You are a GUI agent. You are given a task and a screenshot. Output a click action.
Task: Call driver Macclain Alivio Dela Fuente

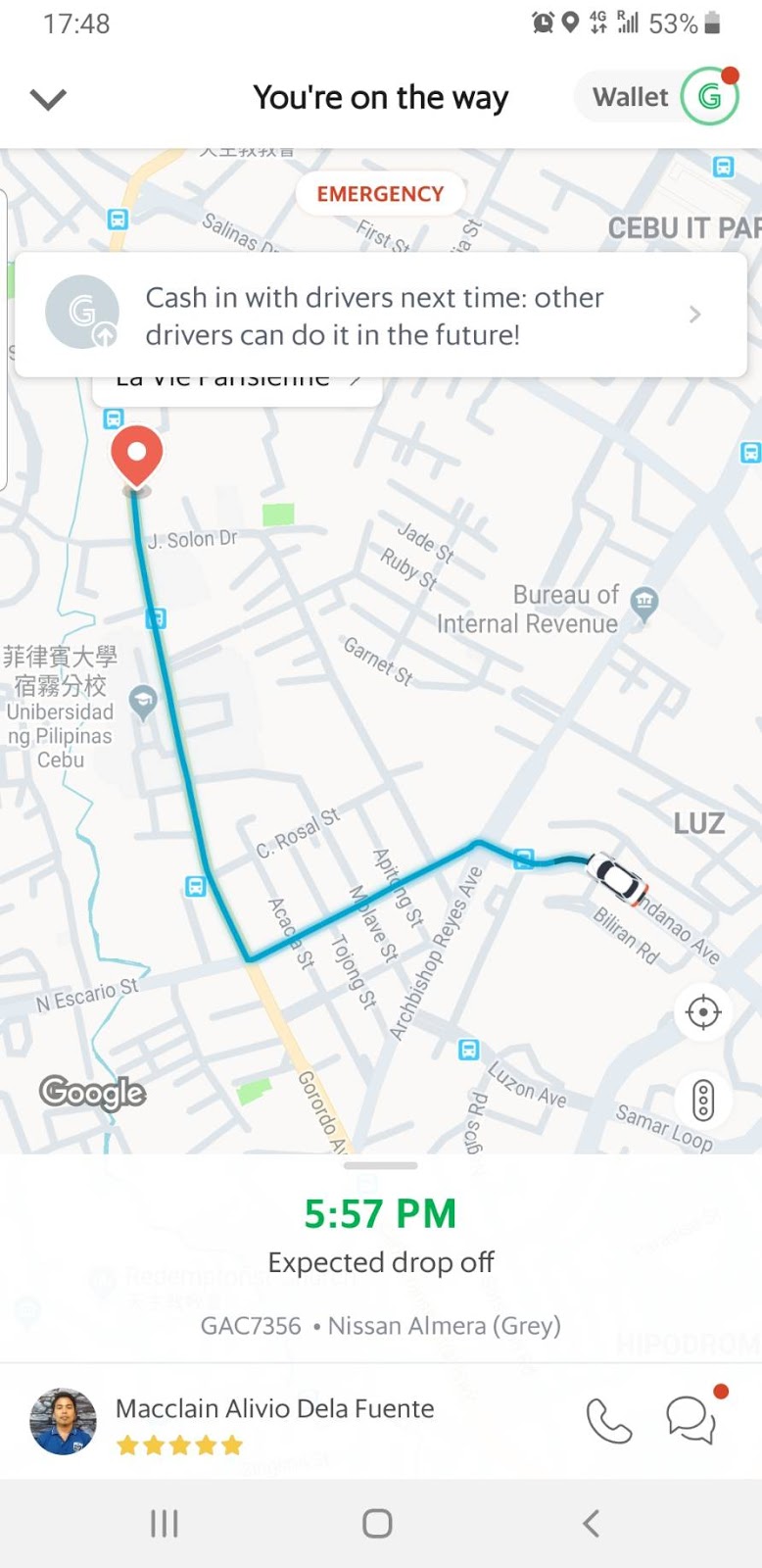[608, 1421]
